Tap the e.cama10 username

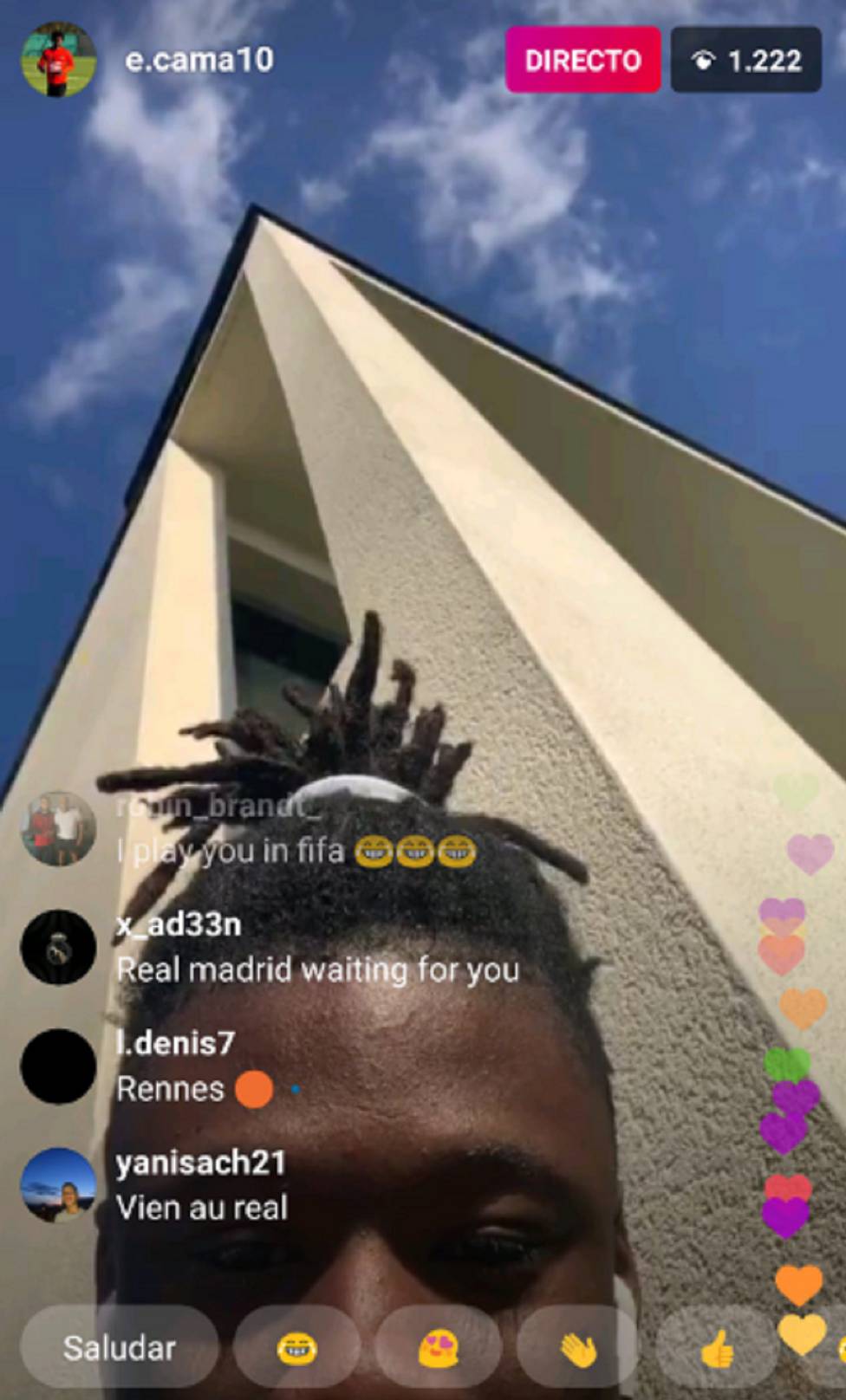[199, 60]
